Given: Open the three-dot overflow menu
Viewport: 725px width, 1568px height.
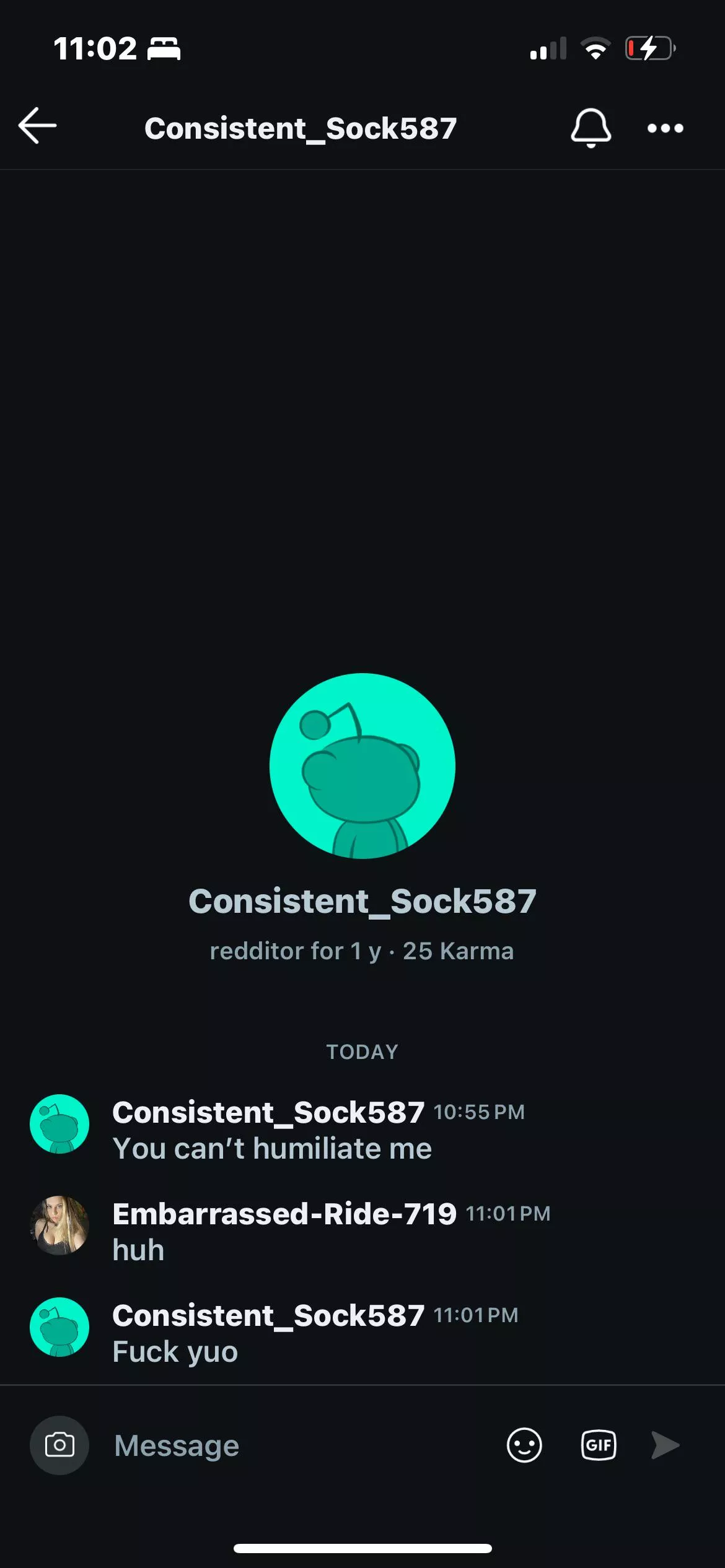Looking at the screenshot, I should [x=665, y=128].
